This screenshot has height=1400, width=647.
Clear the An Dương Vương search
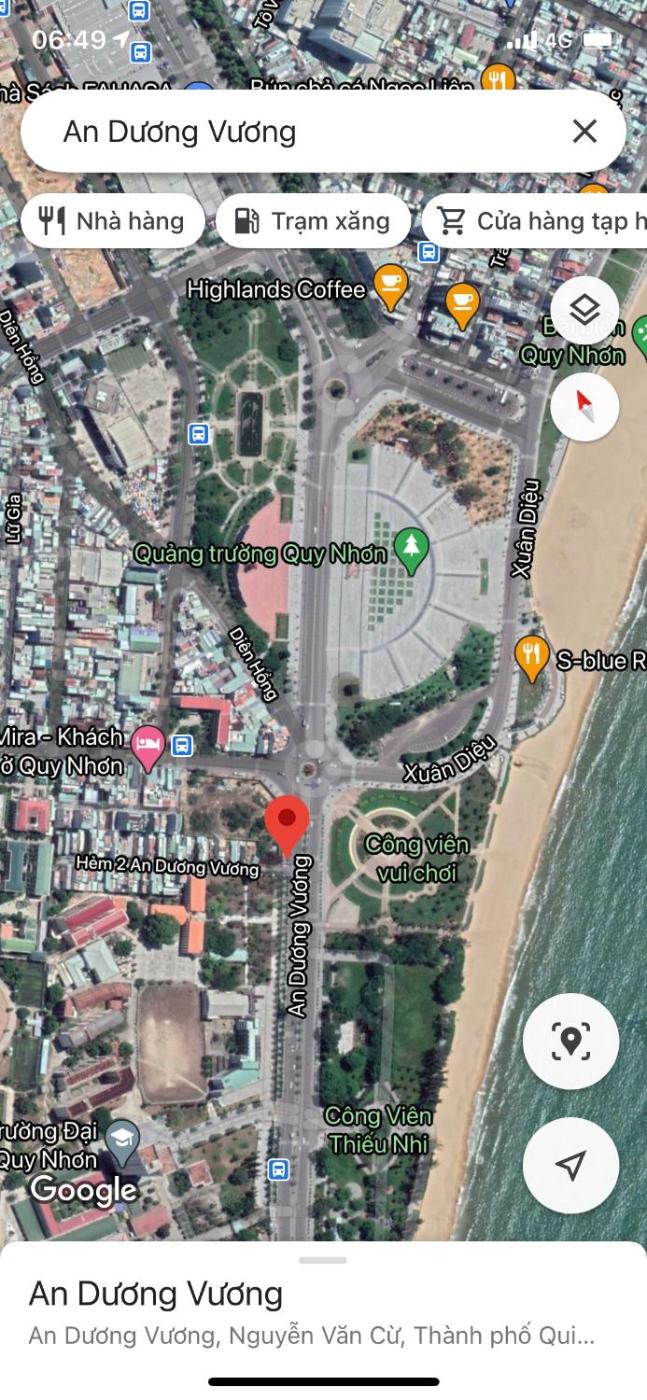click(584, 131)
